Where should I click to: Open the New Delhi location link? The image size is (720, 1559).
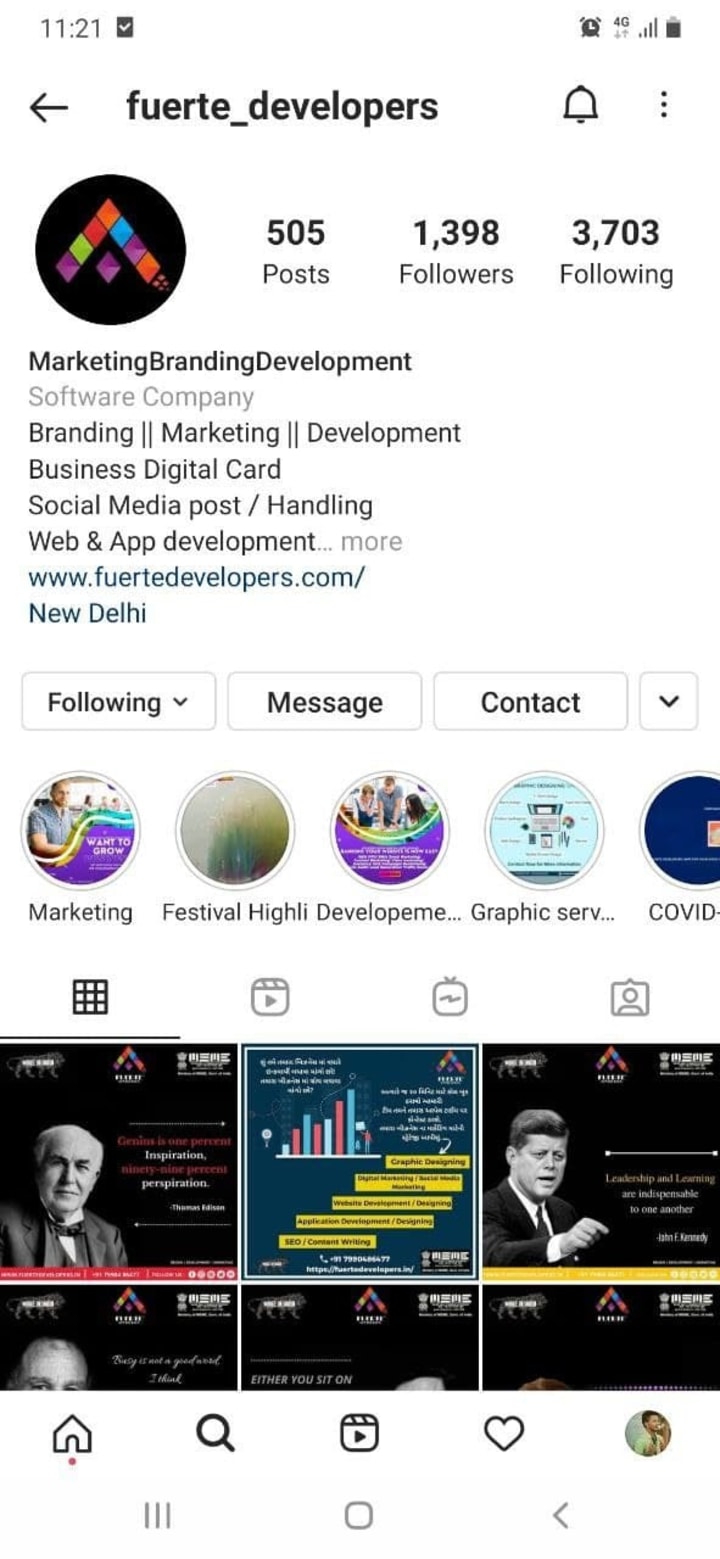(x=87, y=613)
